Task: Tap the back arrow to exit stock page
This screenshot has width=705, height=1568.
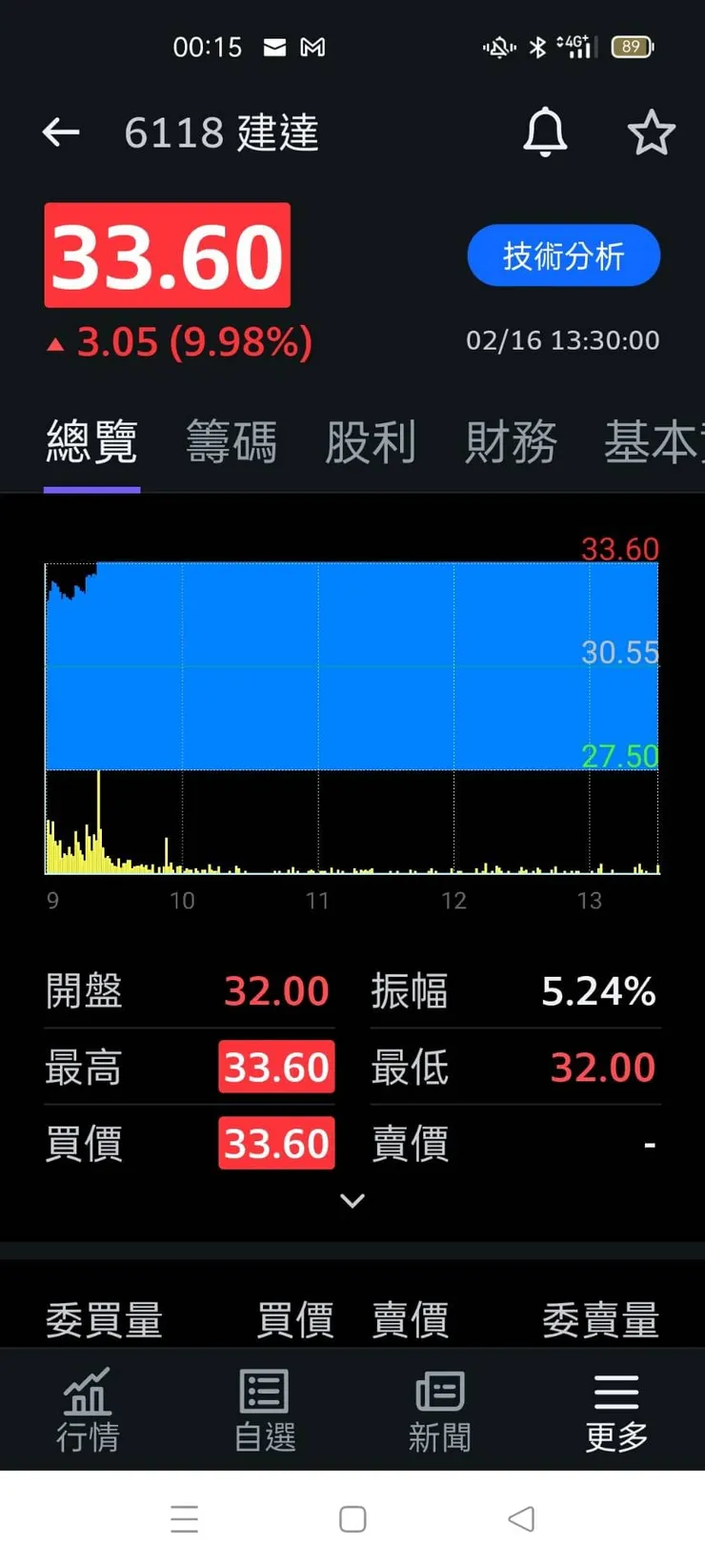Action: [x=60, y=132]
